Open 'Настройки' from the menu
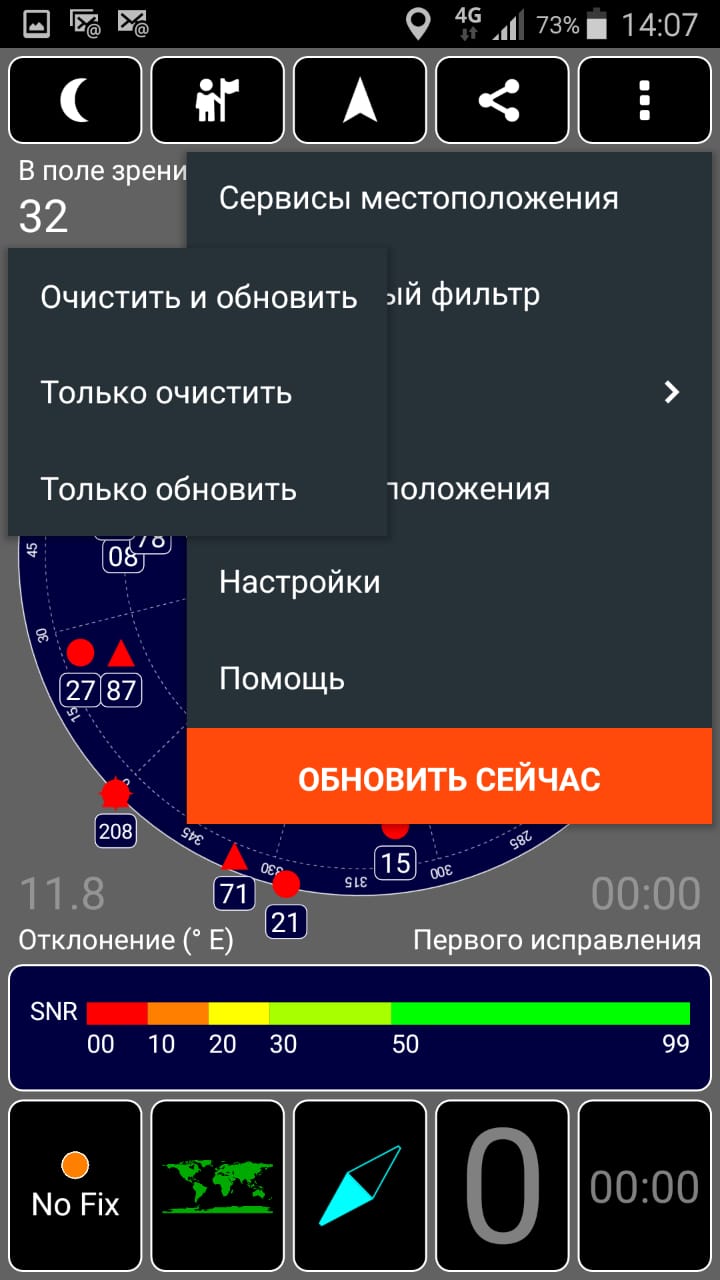720x1280 pixels. (300, 582)
